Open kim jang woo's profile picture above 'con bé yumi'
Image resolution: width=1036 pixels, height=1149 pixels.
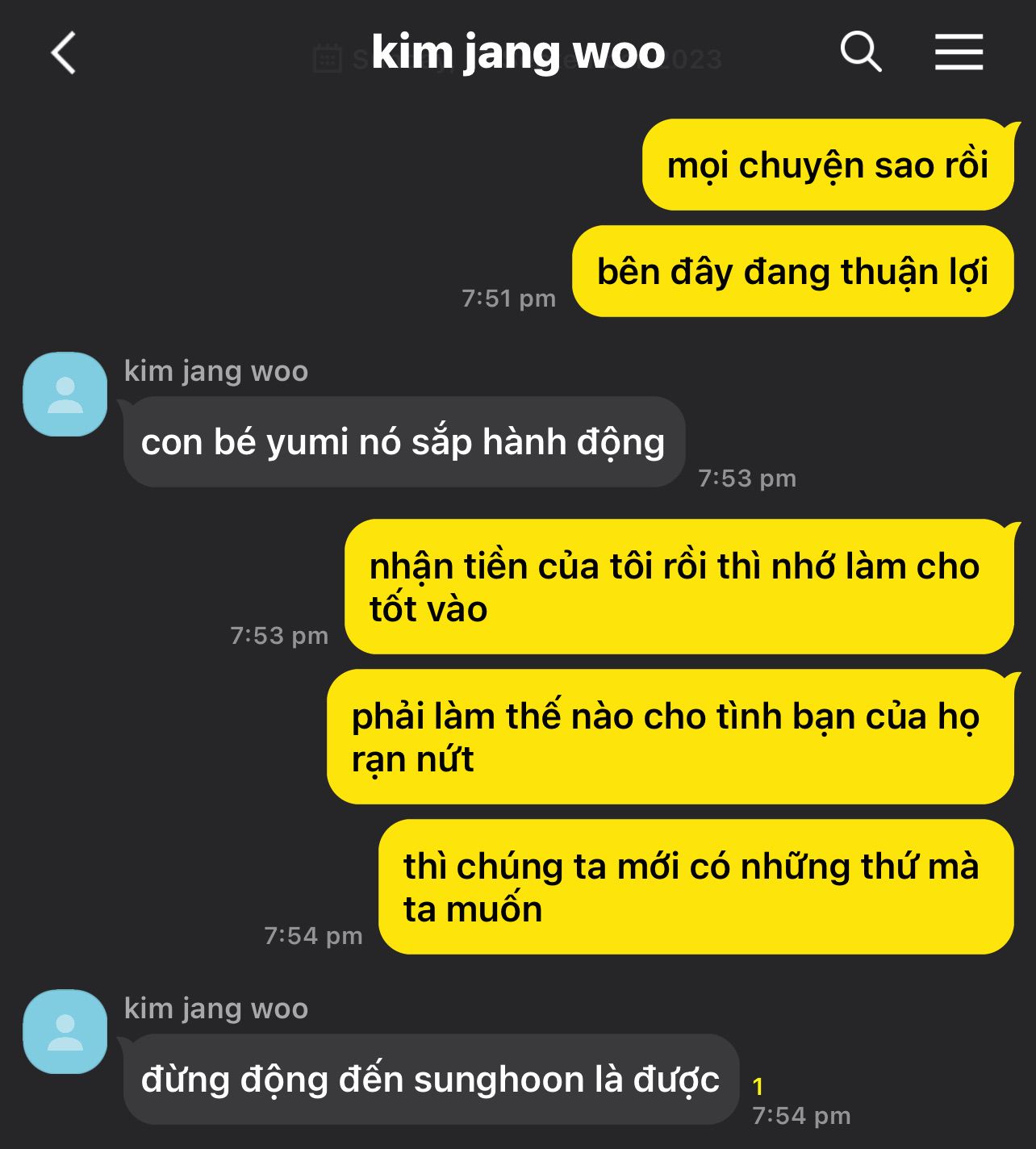(x=65, y=395)
